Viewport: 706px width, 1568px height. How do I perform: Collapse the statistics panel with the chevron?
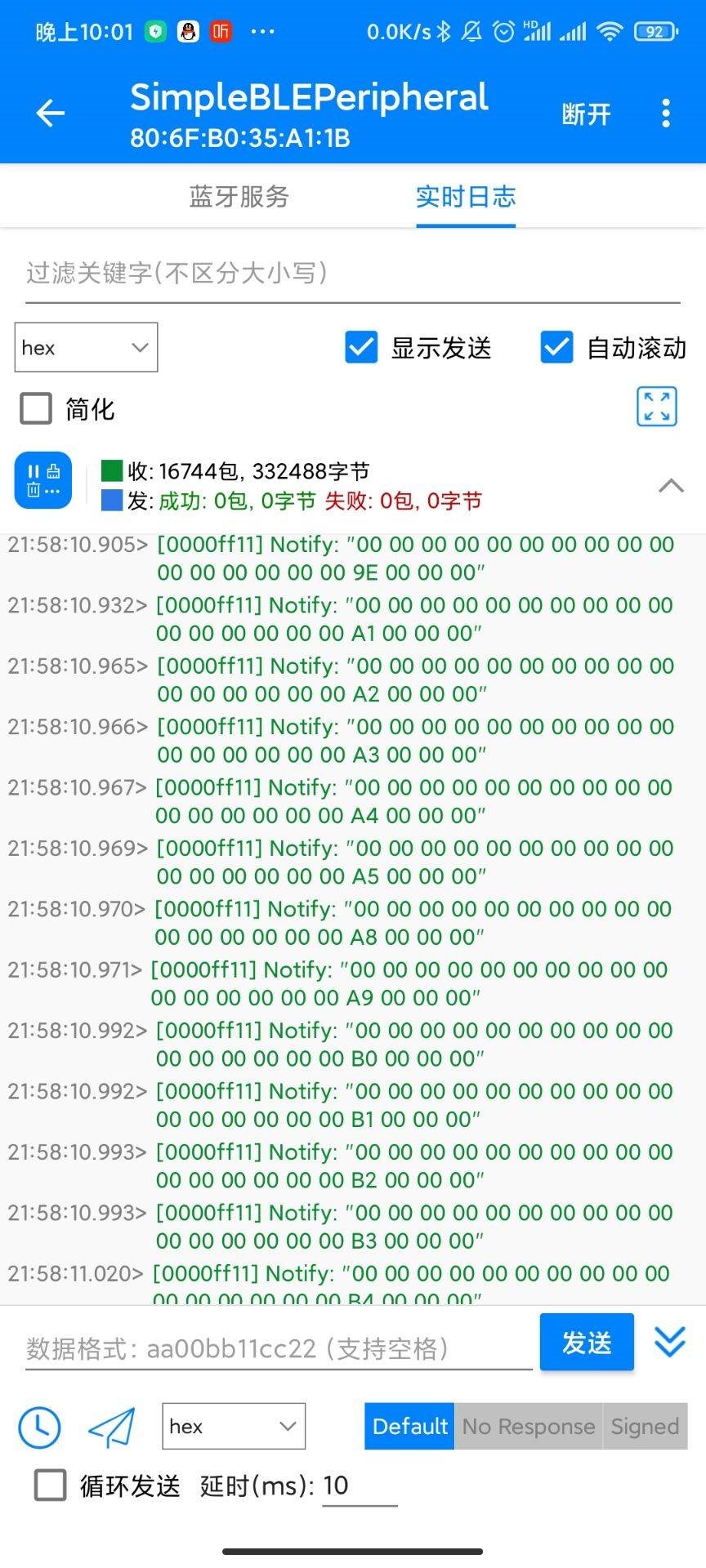(671, 485)
